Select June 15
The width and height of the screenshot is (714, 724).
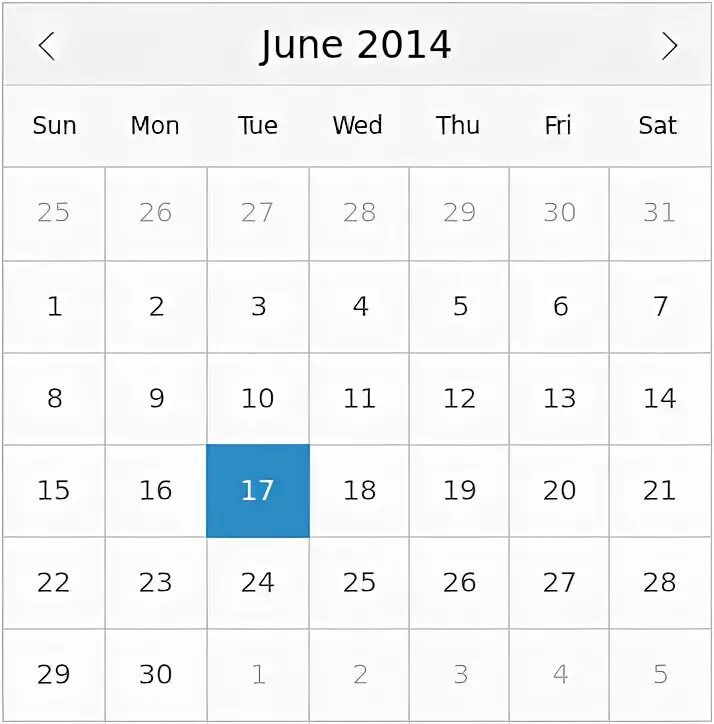click(54, 490)
